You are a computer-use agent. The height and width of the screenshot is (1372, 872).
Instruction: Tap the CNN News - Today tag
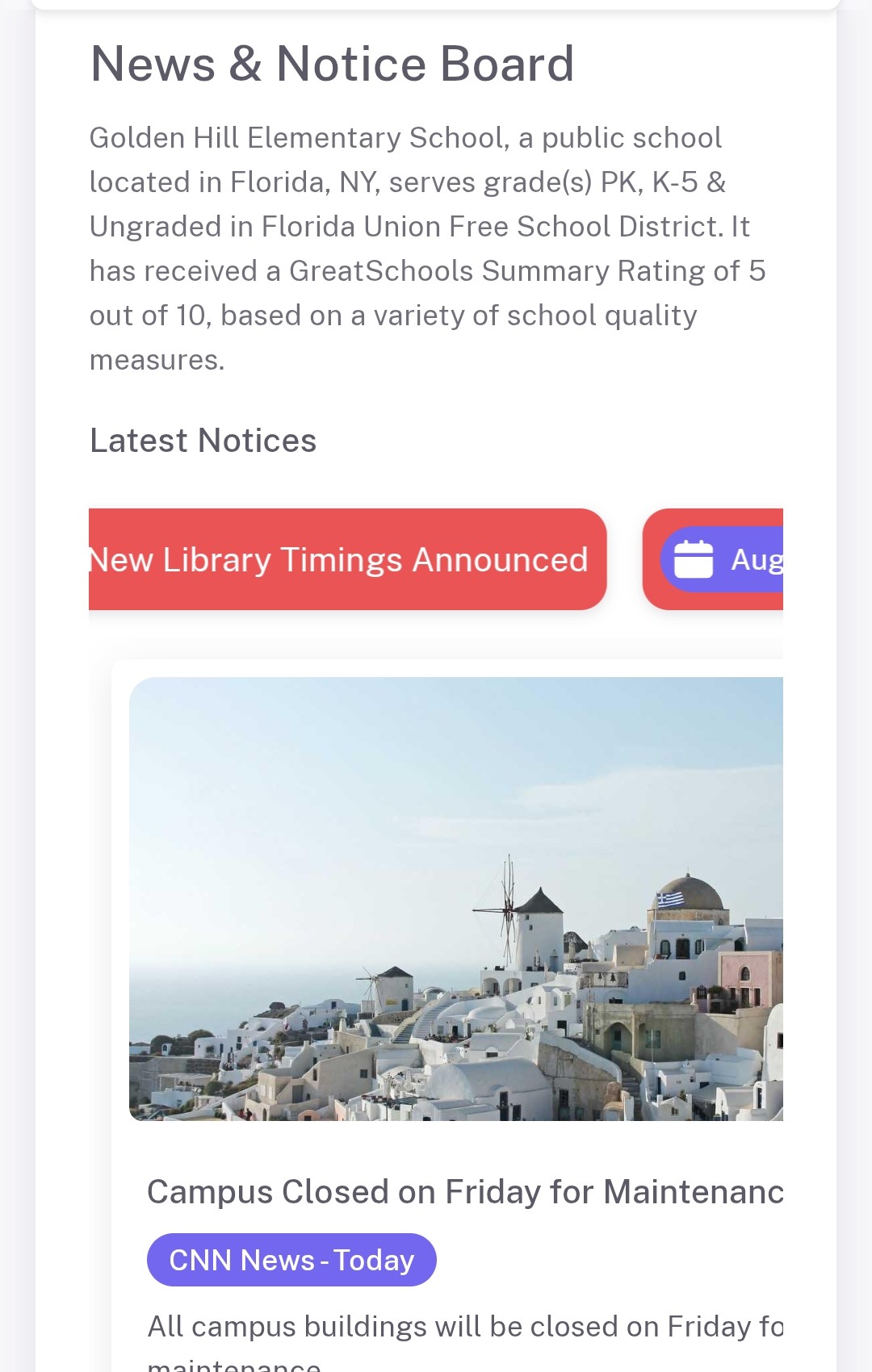(x=291, y=1260)
